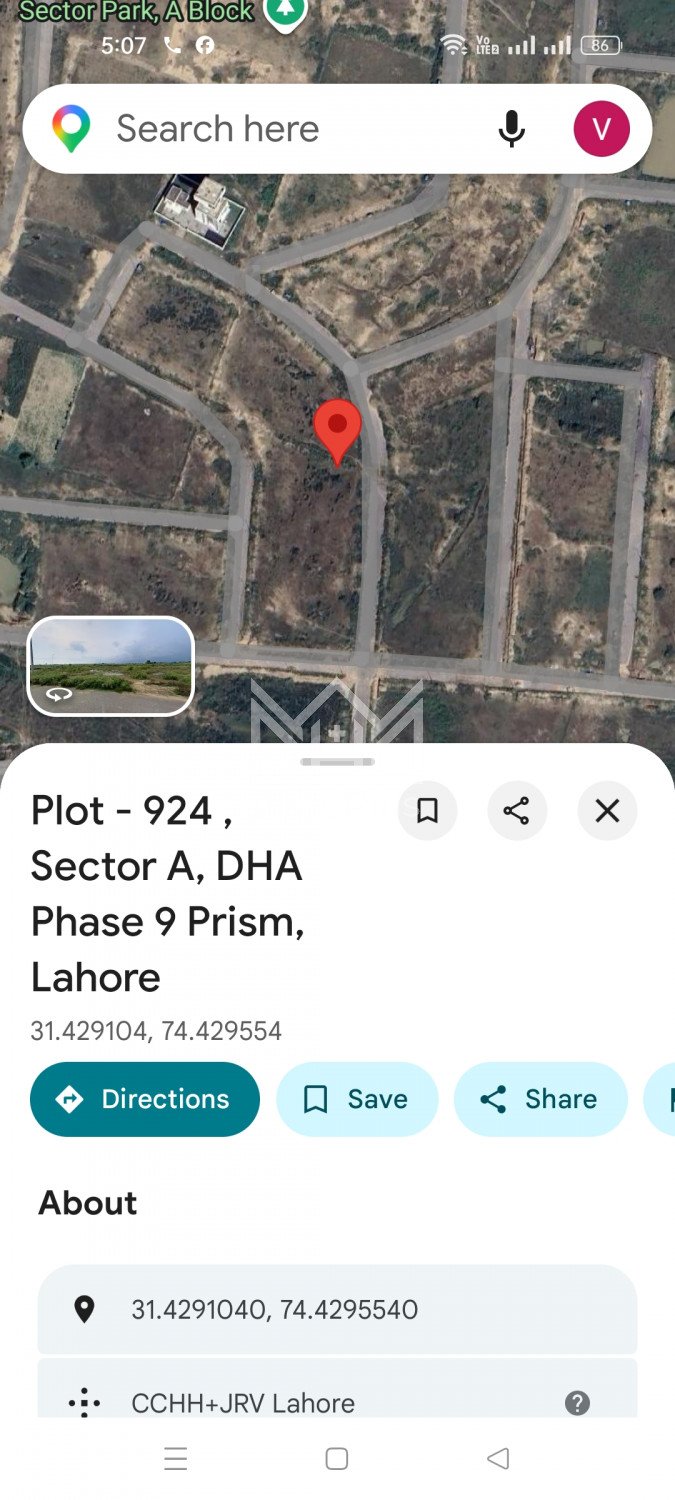This screenshot has height=1500, width=675.
Task: Go back with the system back button
Action: click(x=498, y=1458)
